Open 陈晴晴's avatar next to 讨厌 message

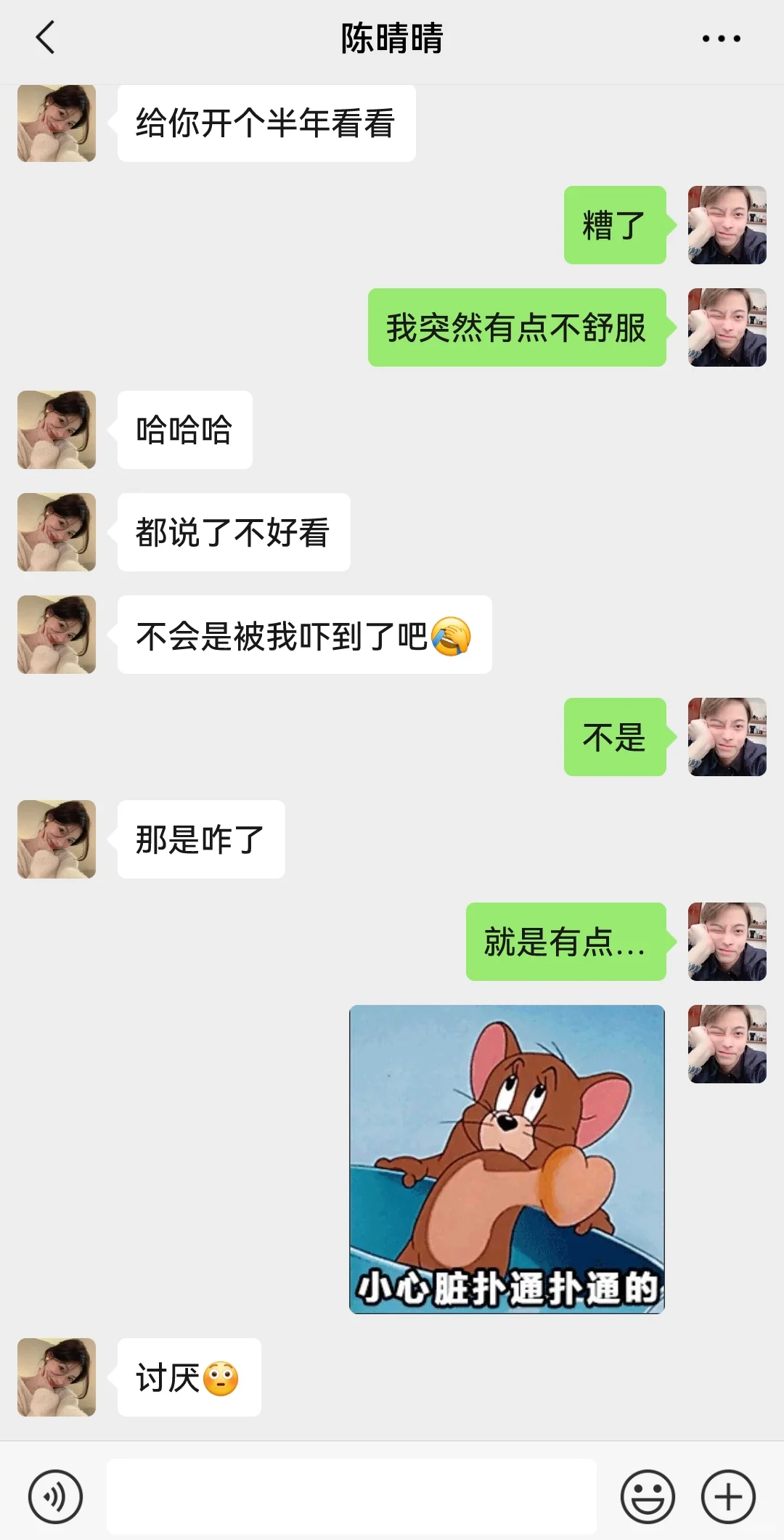coord(57,1377)
